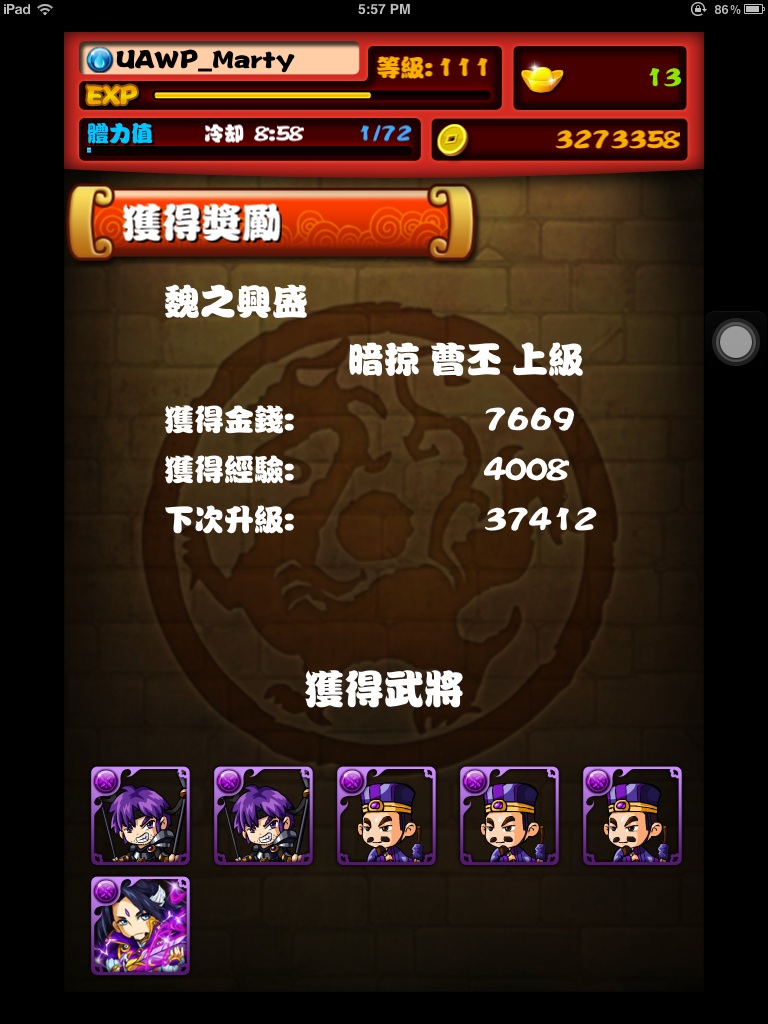Open the AssistiveTouch floating button
The width and height of the screenshot is (768, 1024).
(736, 342)
